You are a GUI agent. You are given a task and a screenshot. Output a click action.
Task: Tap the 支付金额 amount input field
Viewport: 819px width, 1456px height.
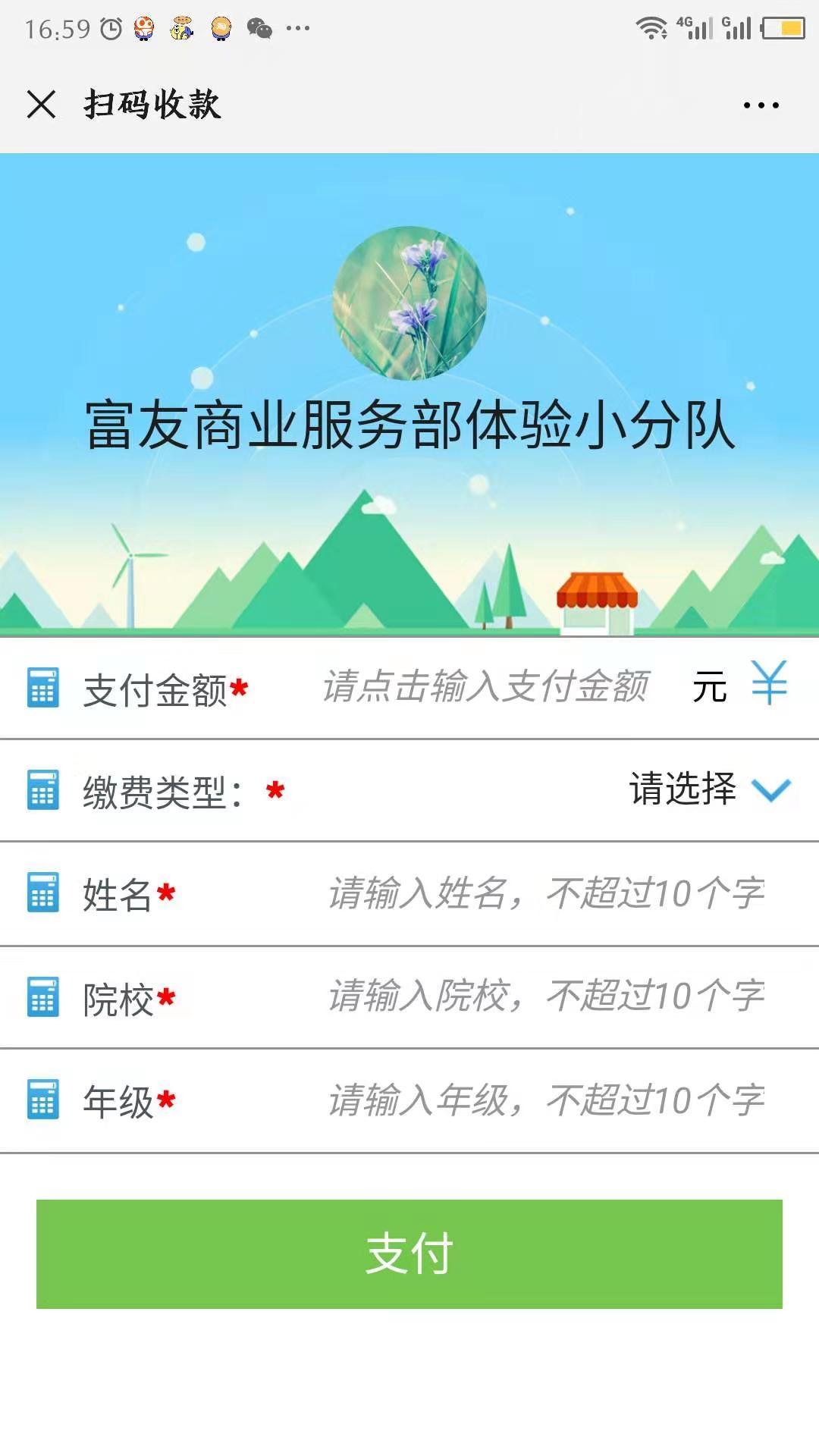pyautogui.click(x=485, y=688)
